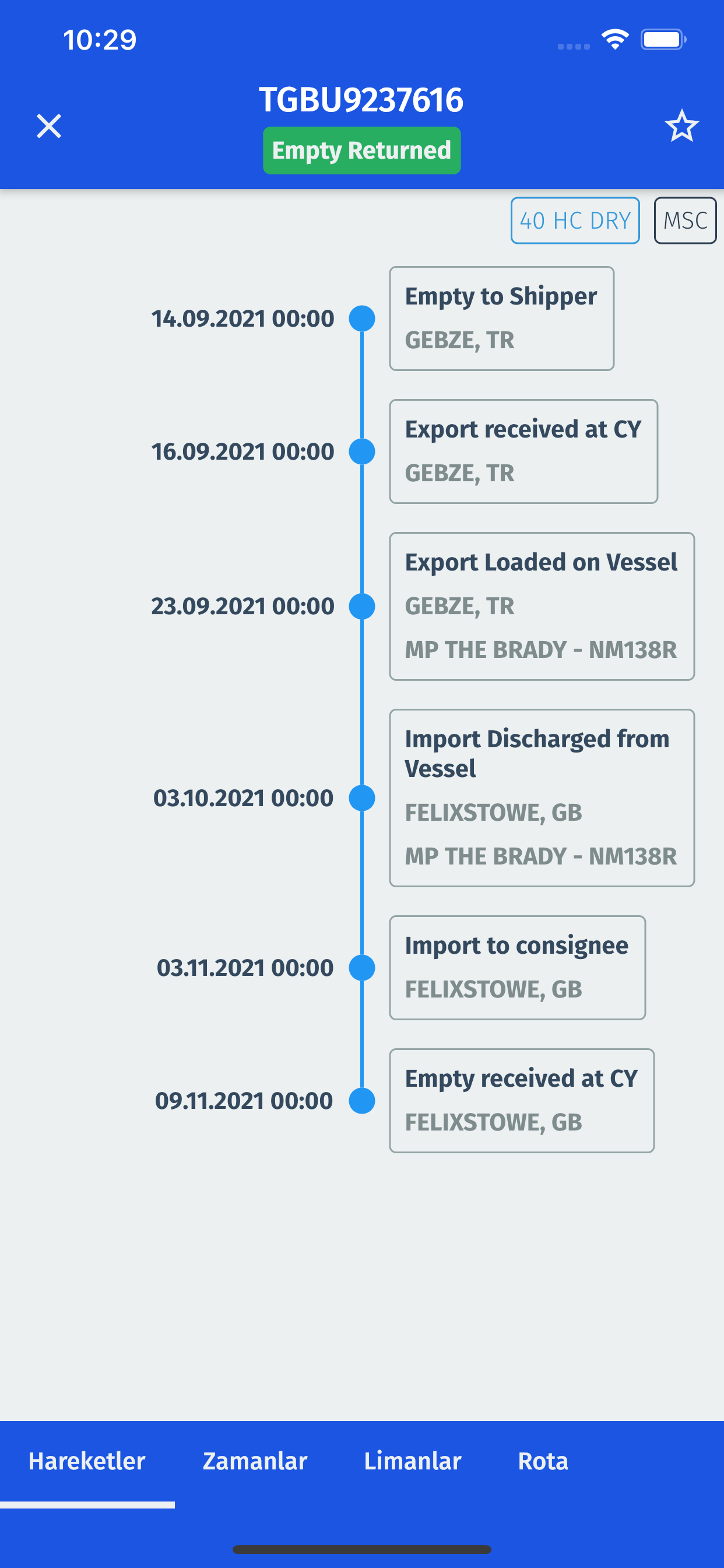This screenshot has height=1568, width=724.
Task: Add container TGBU9237616 to favorites
Action: tap(681, 126)
